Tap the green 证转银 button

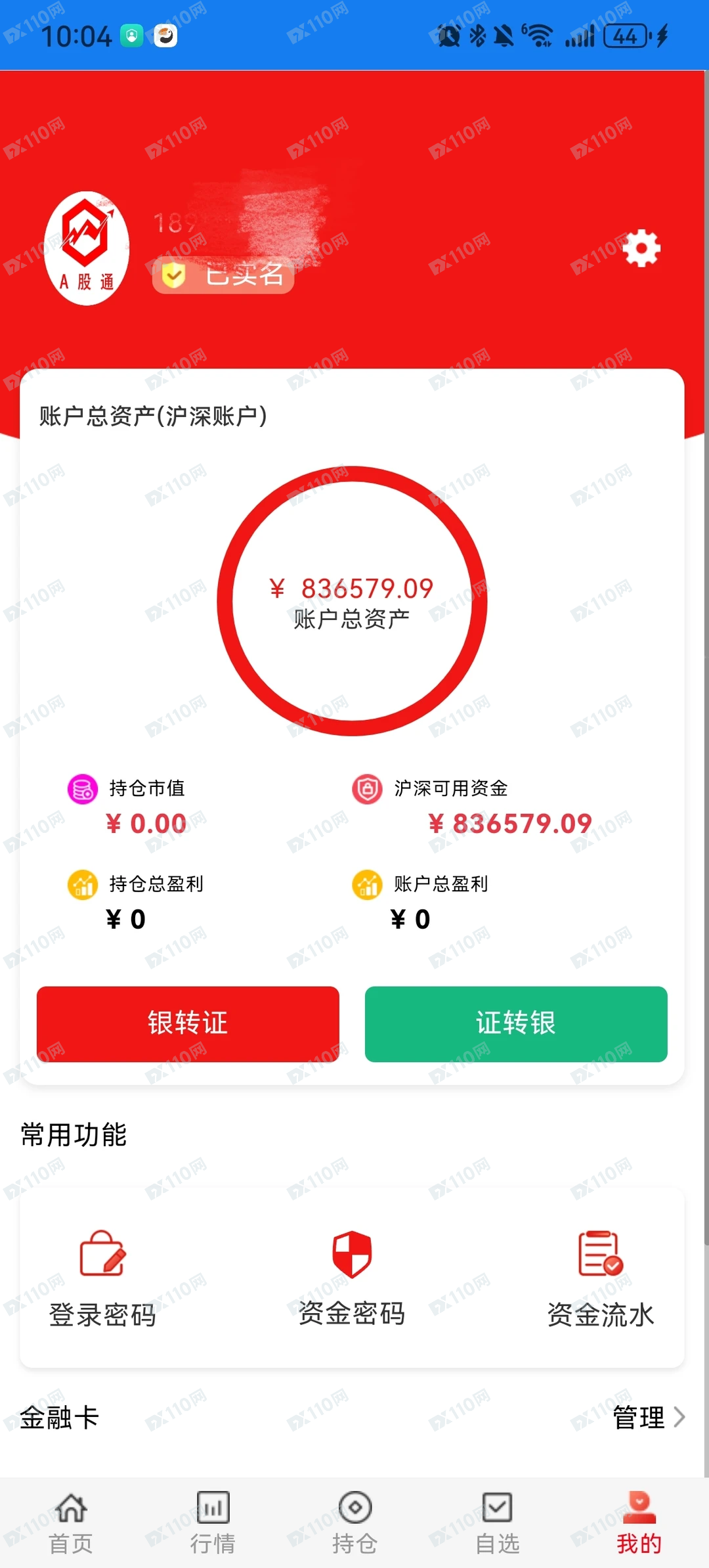516,1023
